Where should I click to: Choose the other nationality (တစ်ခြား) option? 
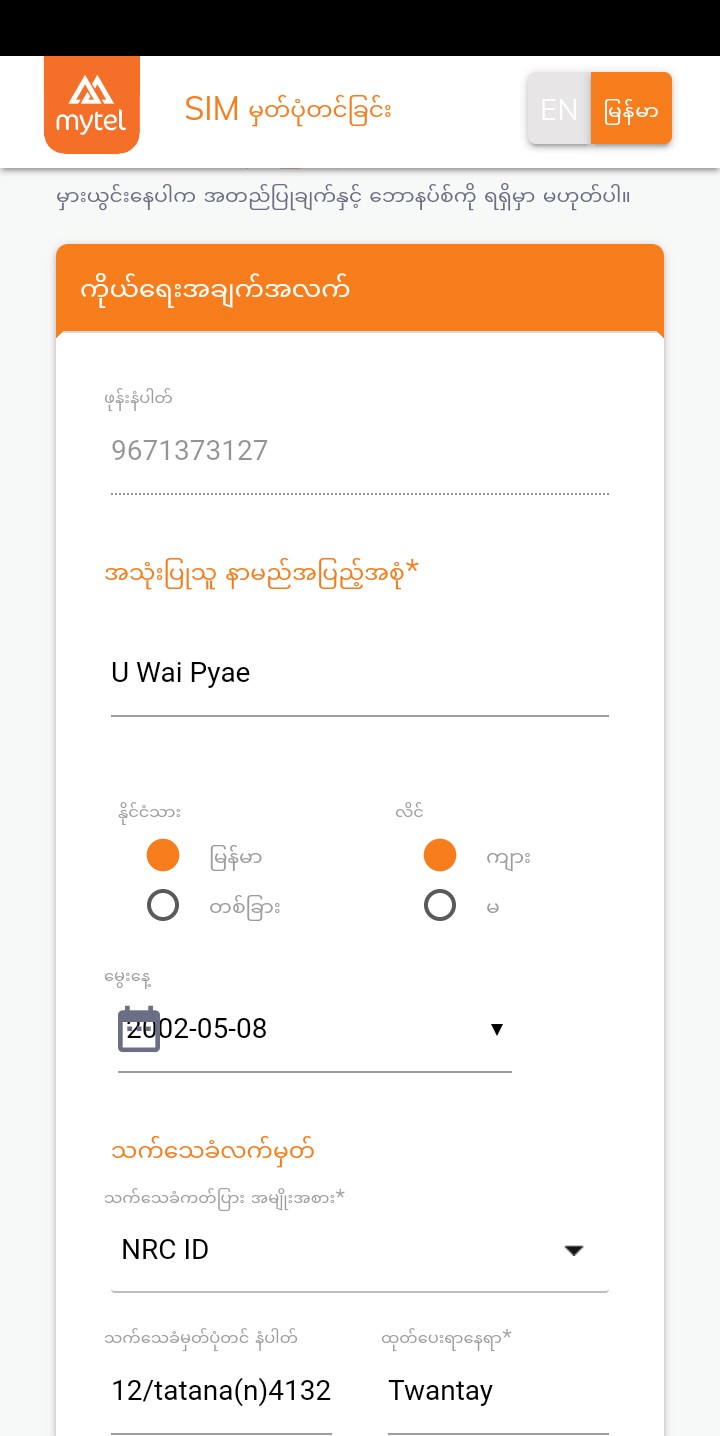tap(163, 905)
